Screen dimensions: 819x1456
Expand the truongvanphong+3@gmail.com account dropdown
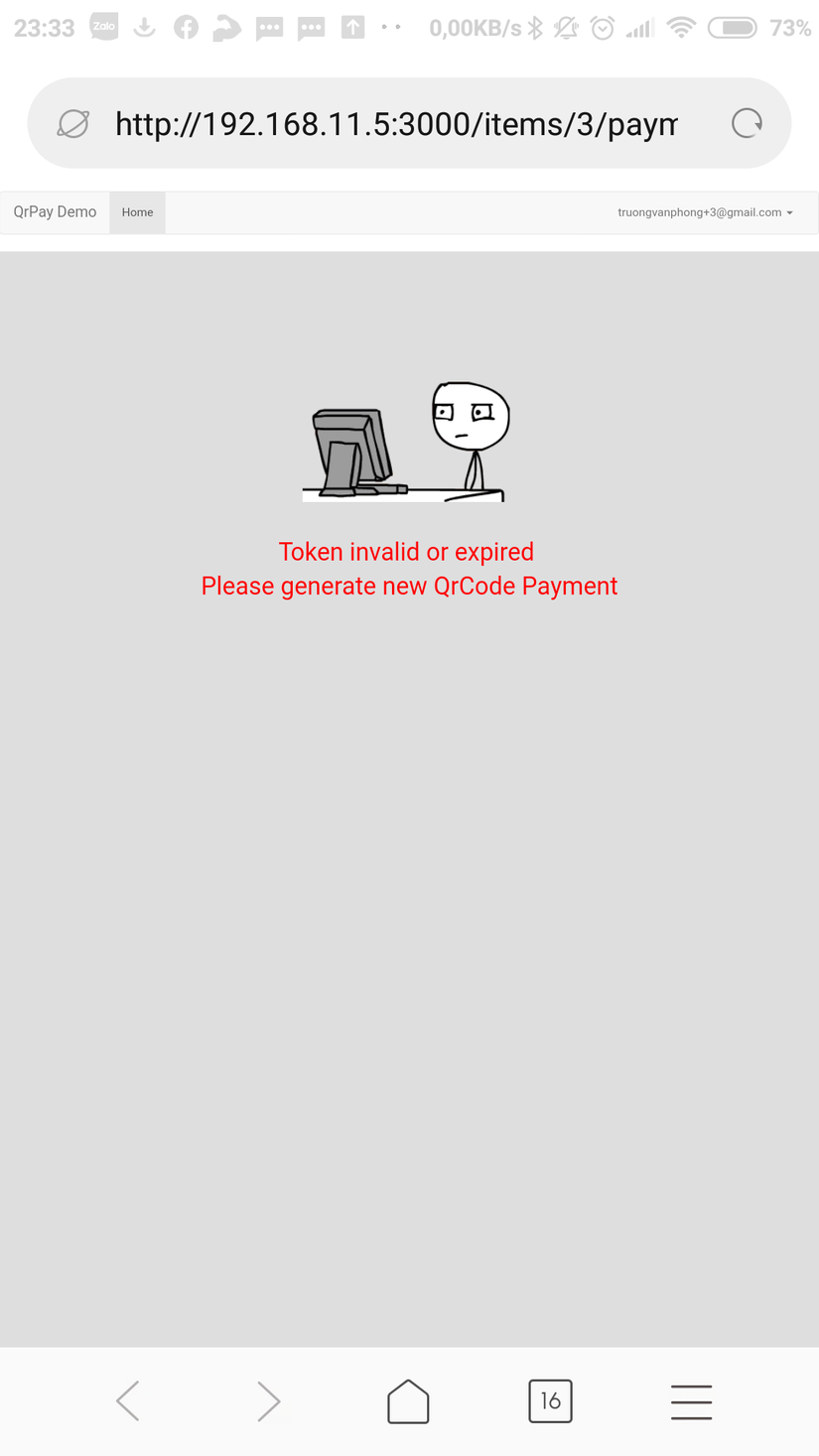pos(705,212)
